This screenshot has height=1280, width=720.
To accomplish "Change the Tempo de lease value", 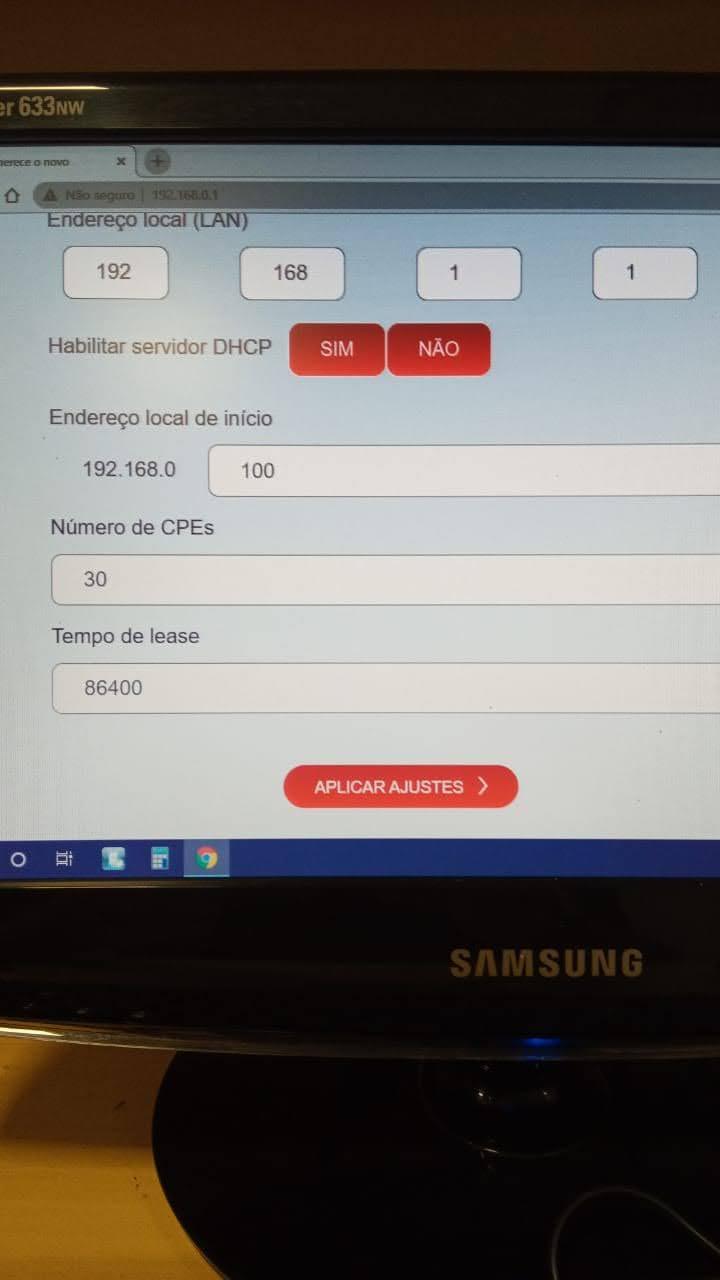I will [385, 688].
